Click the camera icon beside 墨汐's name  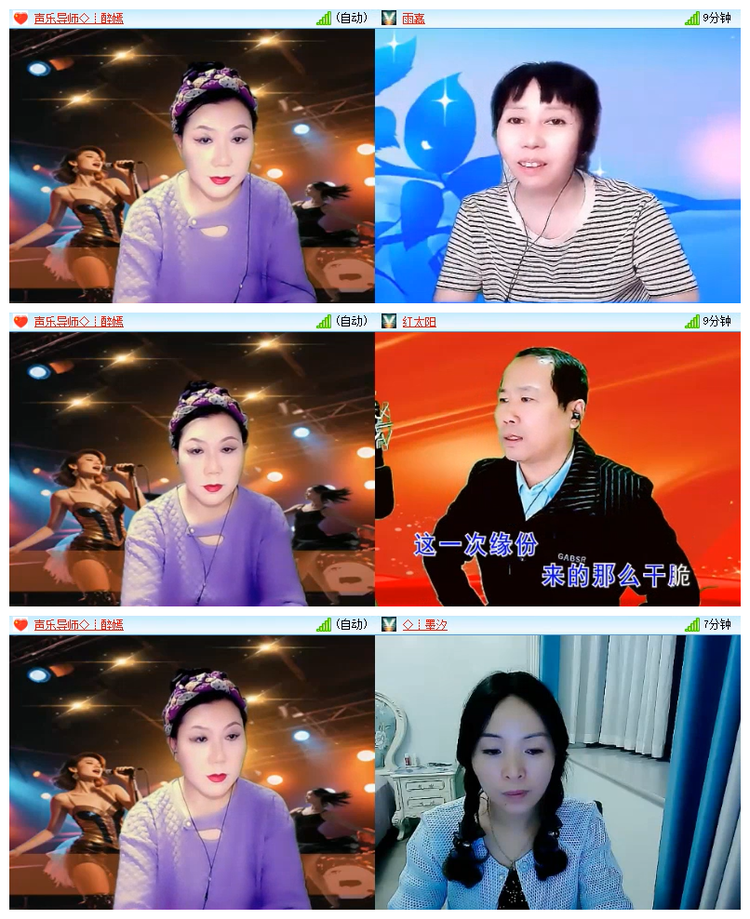pos(388,622)
